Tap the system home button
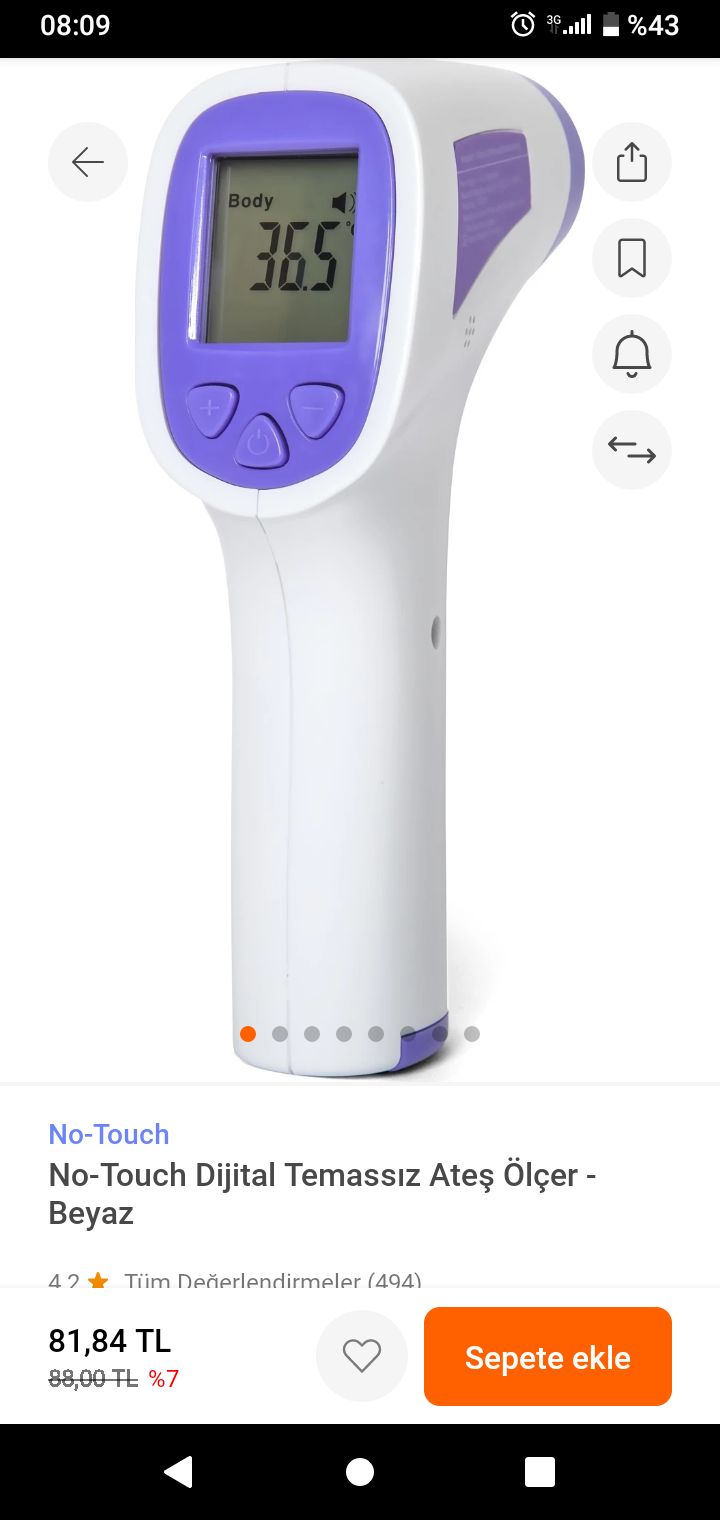The height and width of the screenshot is (1520, 720). pos(360,1472)
